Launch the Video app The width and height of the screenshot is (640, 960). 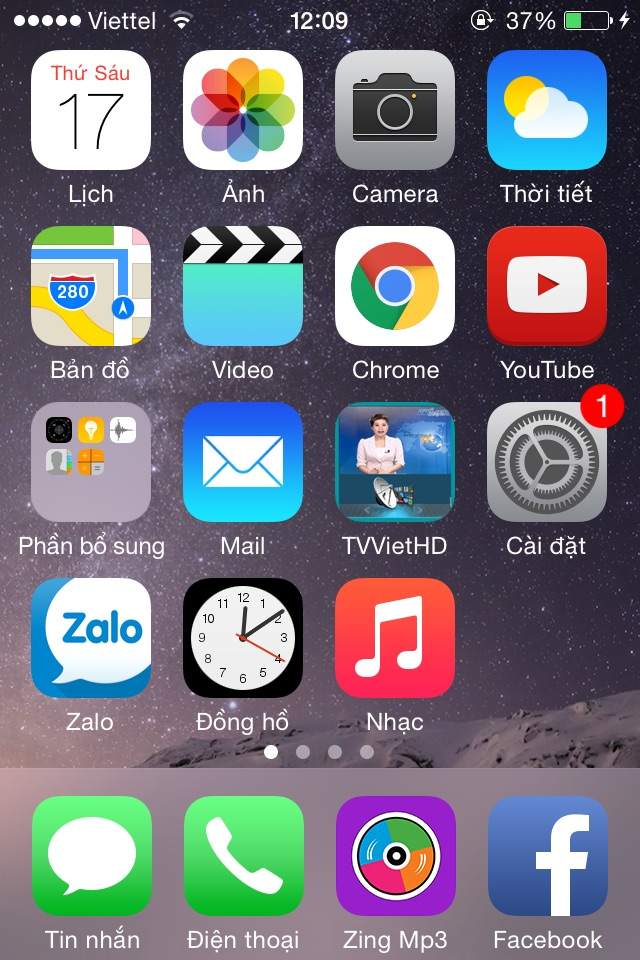coord(243,286)
